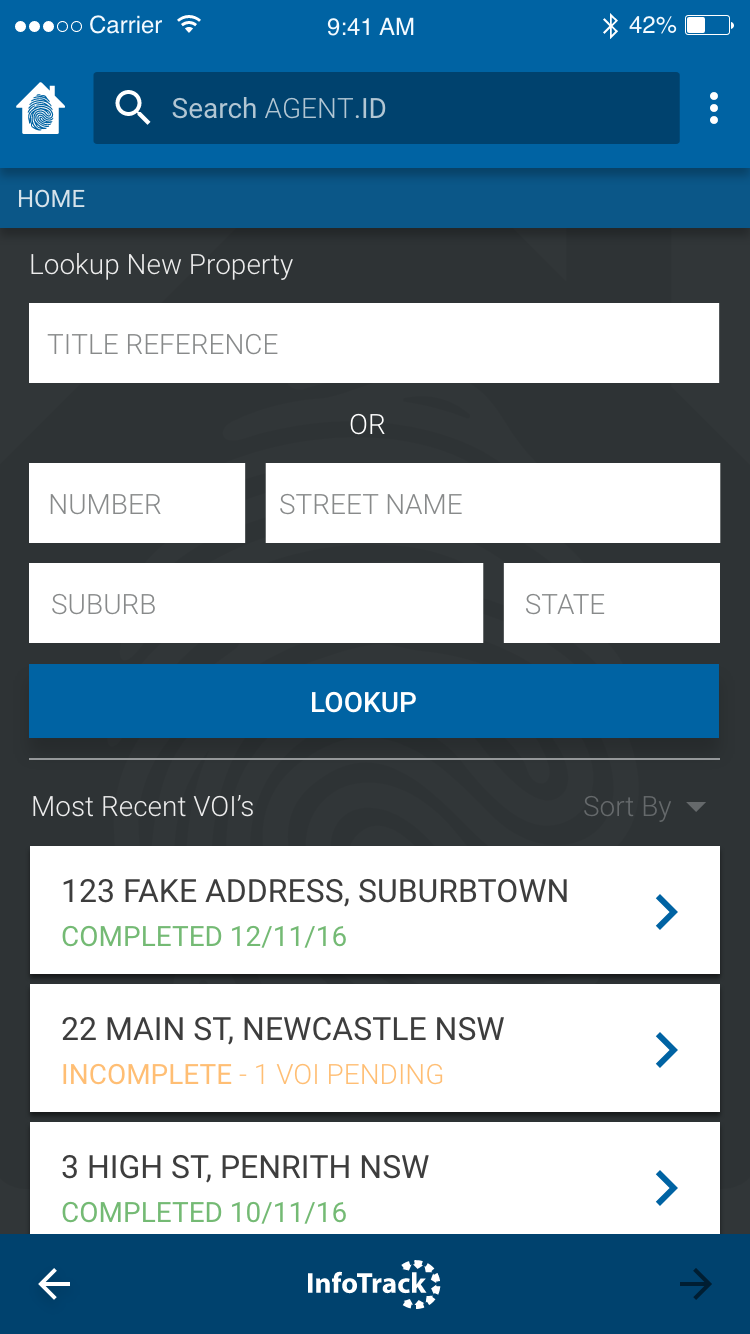750x1334 pixels.
Task: Enter the Street Name field
Action: point(492,503)
